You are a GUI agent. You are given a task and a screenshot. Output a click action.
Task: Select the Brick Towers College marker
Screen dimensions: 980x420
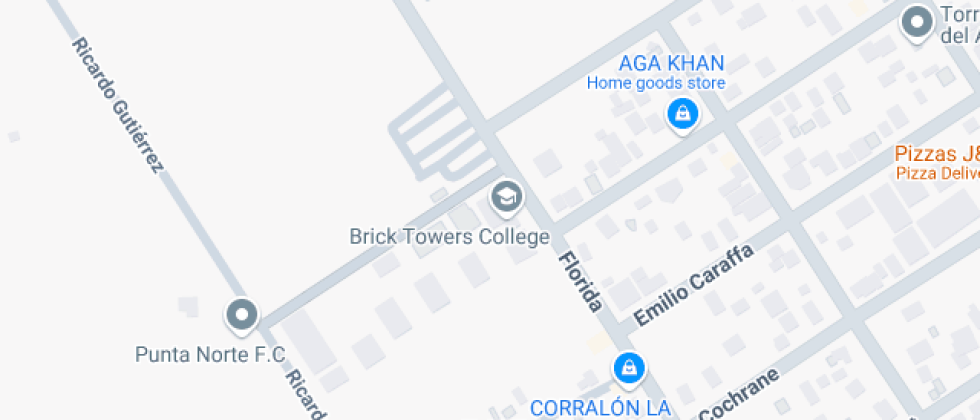point(506,197)
